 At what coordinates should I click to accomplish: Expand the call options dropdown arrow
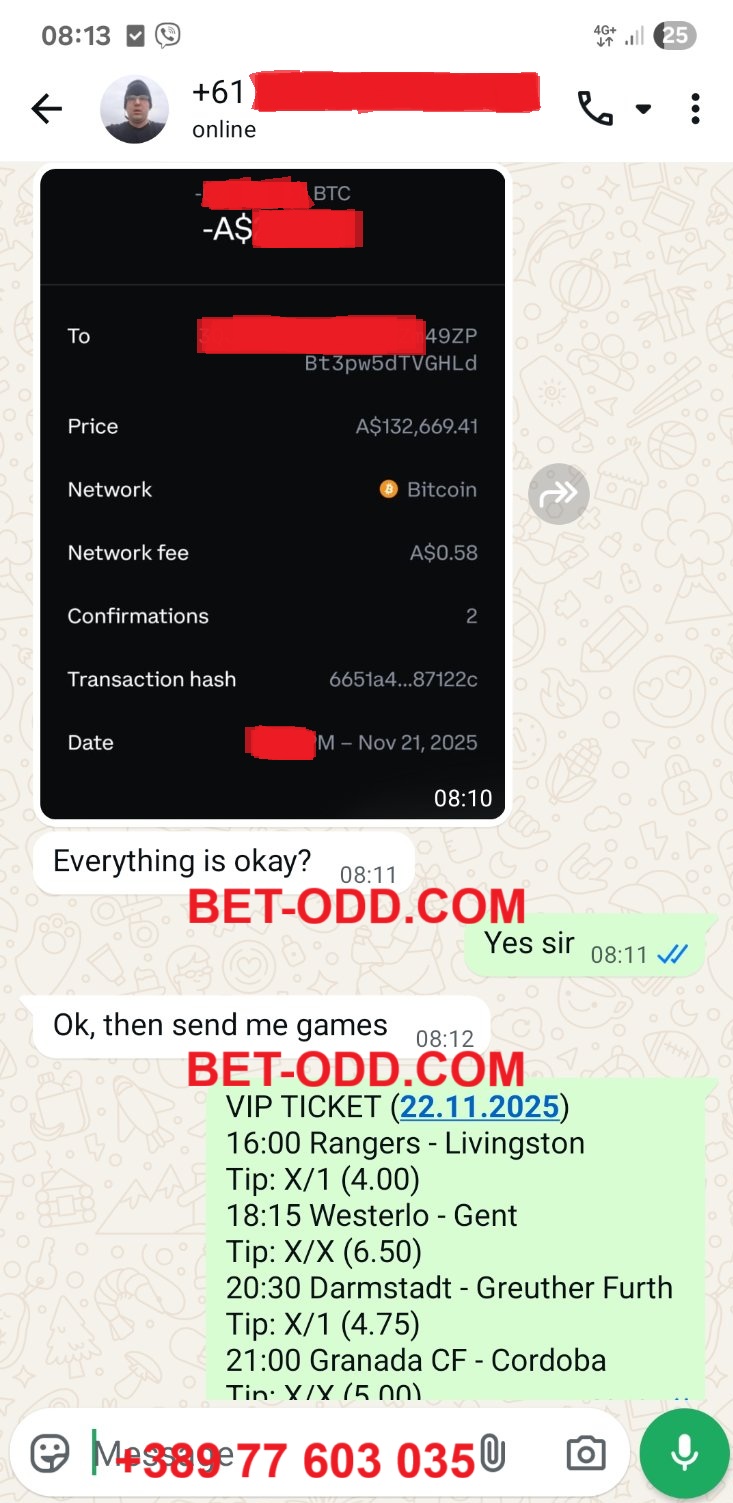tap(643, 109)
